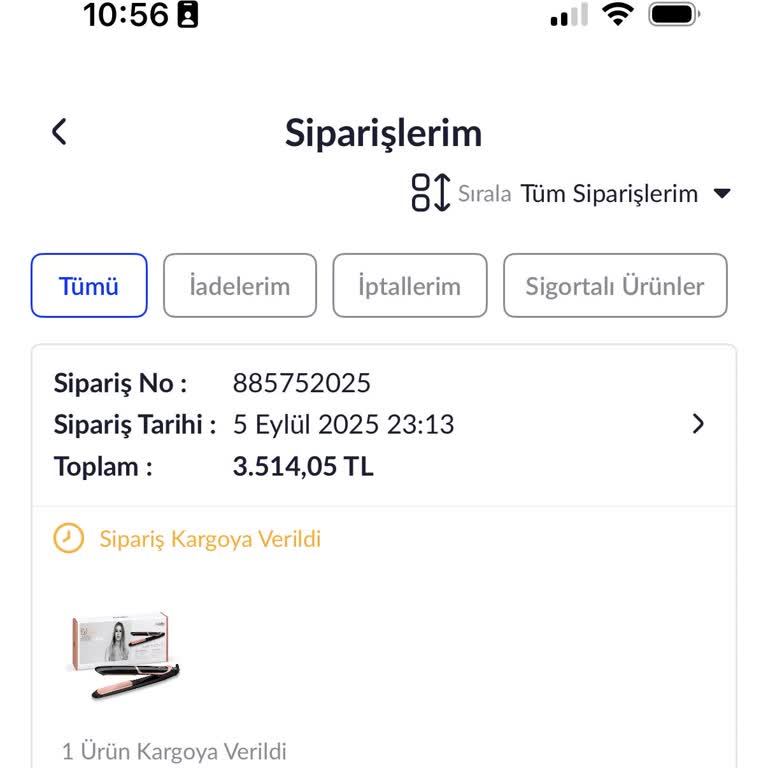Select the Tümü filter
The image size is (768, 768).
(89, 286)
